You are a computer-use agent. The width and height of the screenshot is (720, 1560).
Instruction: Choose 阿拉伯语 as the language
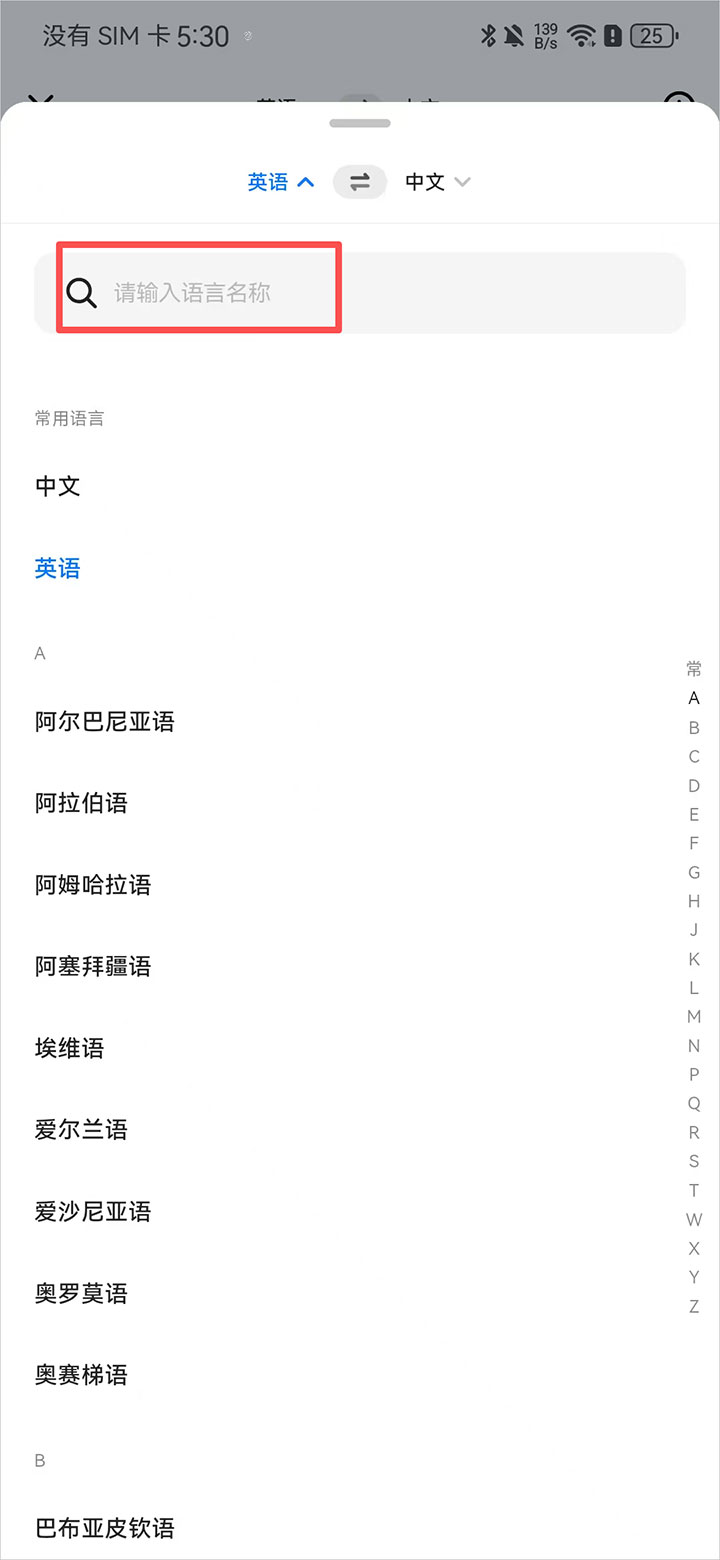pos(82,803)
